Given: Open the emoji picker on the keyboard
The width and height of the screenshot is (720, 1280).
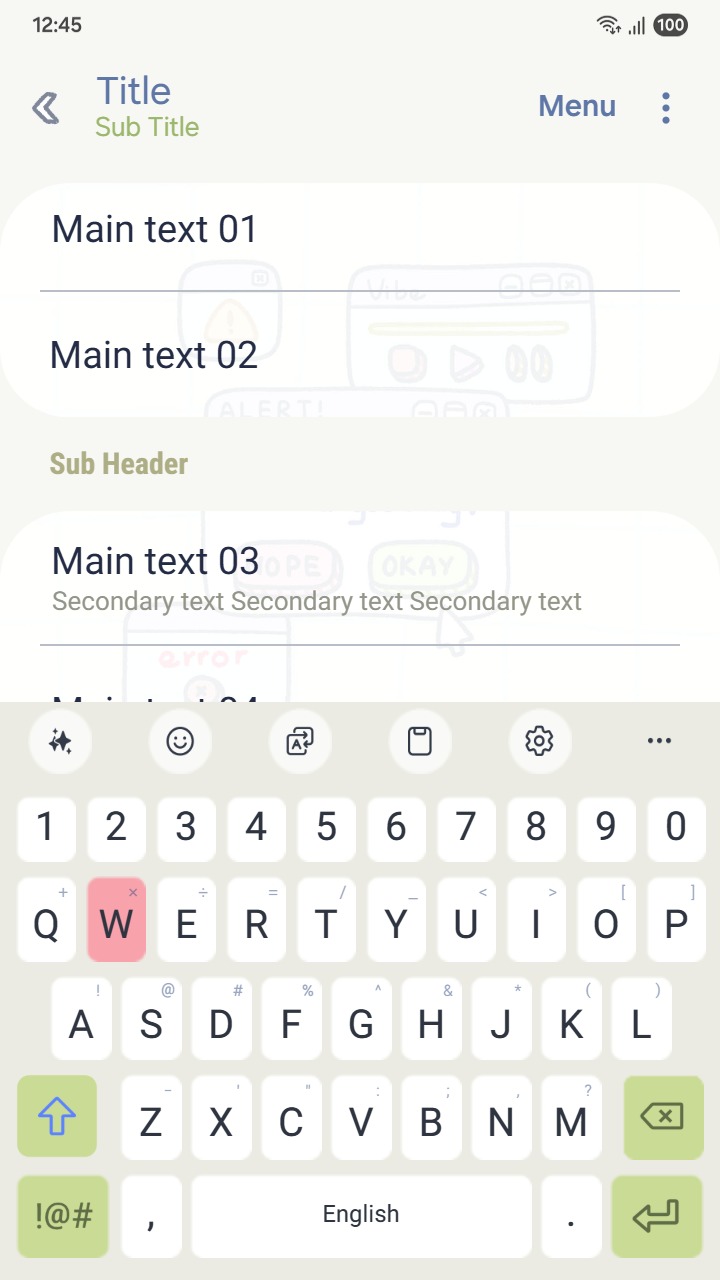Looking at the screenshot, I should click(180, 741).
